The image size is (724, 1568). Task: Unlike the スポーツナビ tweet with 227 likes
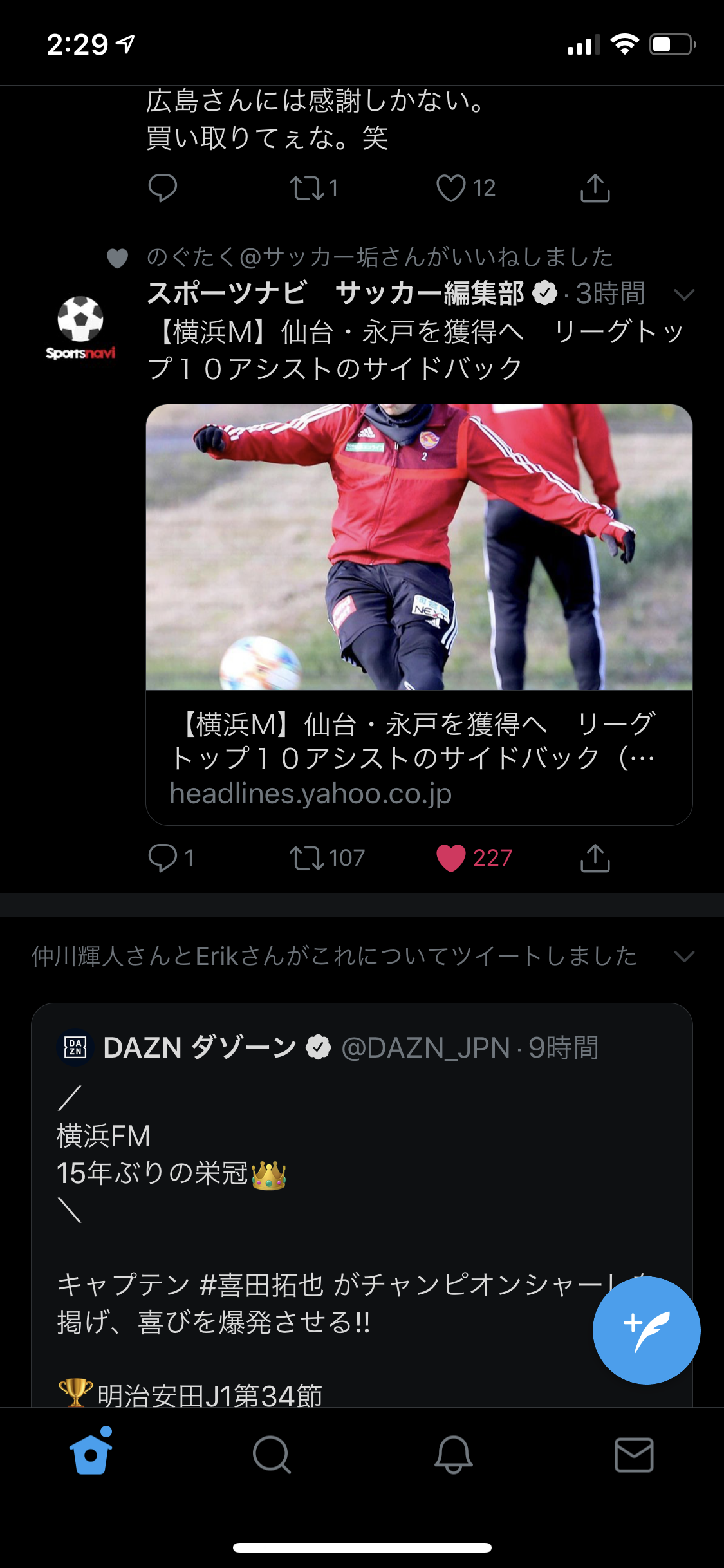[450, 857]
